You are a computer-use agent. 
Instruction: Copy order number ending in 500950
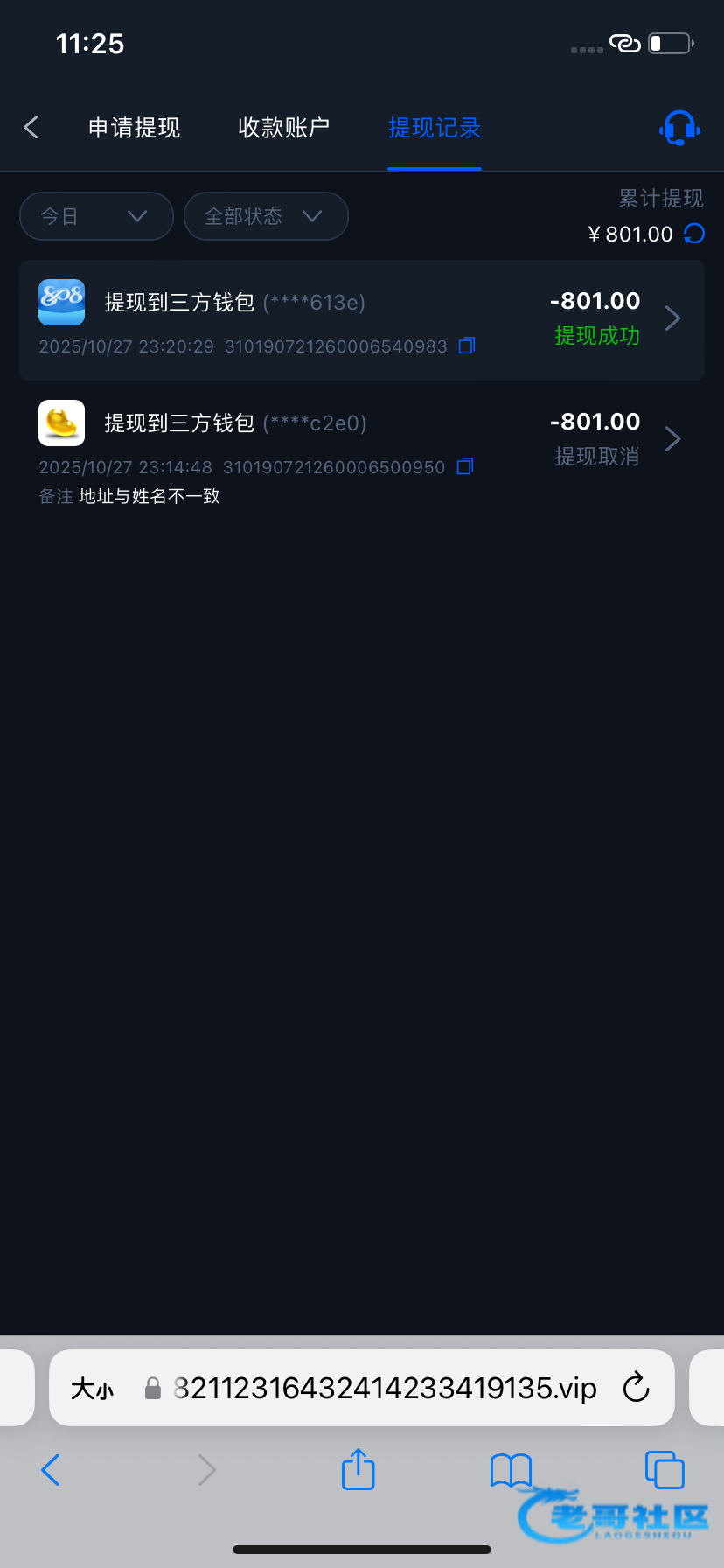[465, 467]
